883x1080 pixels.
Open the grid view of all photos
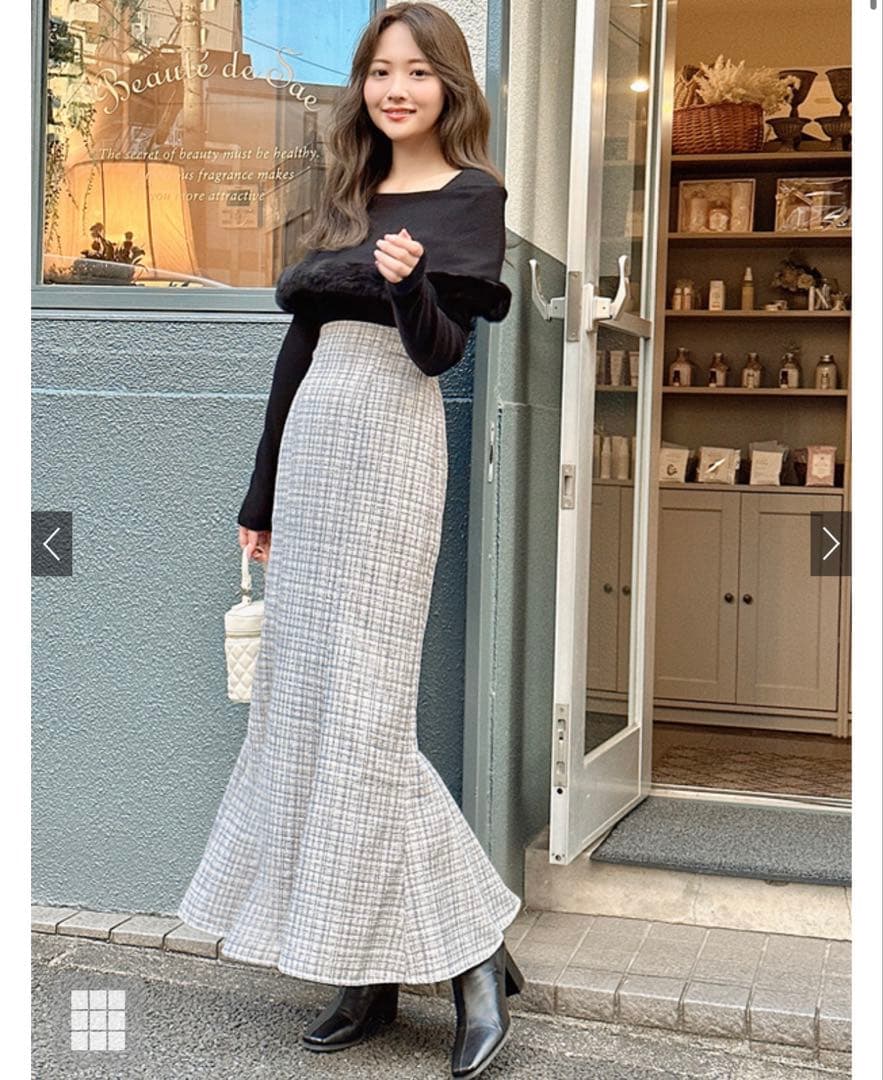pos(98,1020)
